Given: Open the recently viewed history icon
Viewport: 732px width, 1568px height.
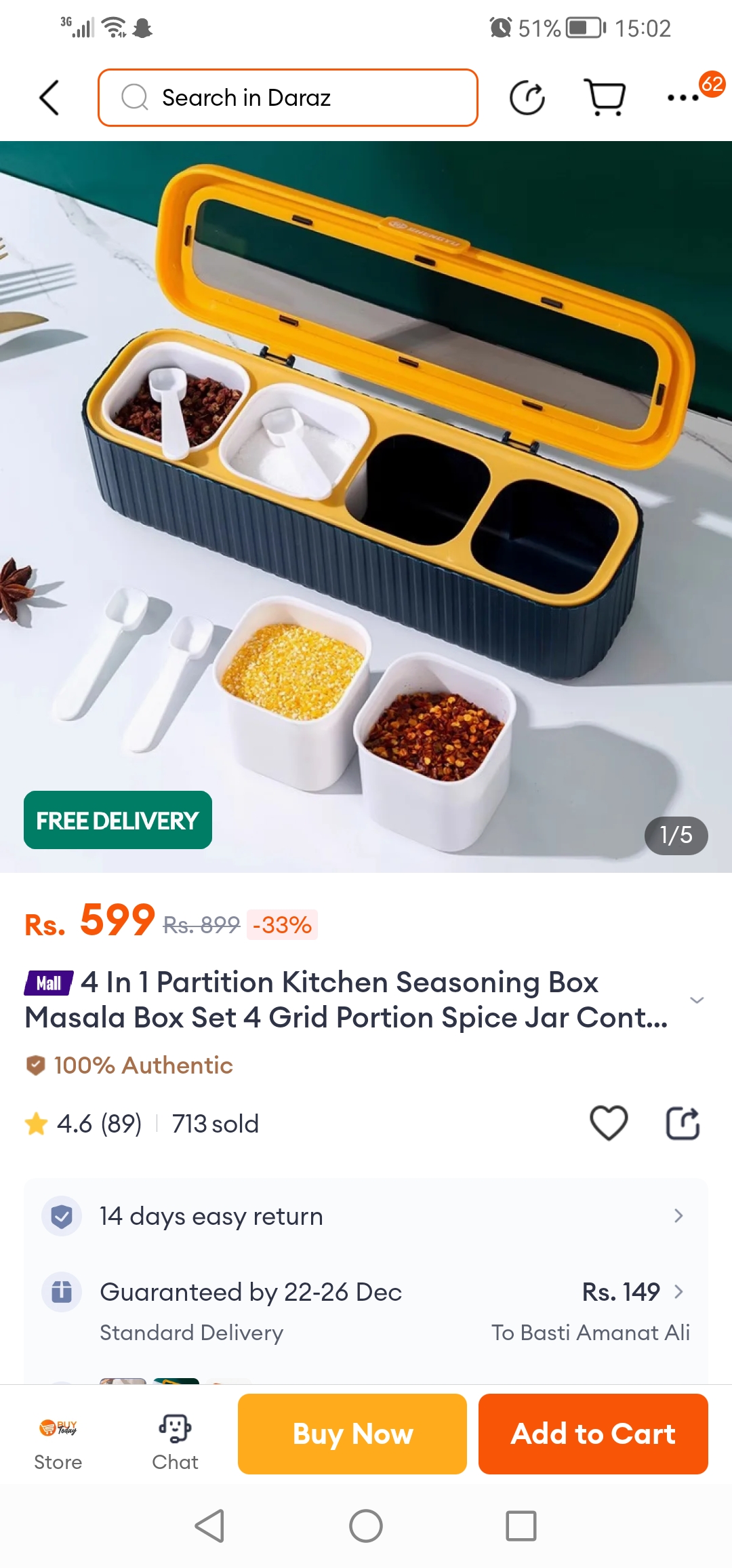Looking at the screenshot, I should pyautogui.click(x=527, y=98).
